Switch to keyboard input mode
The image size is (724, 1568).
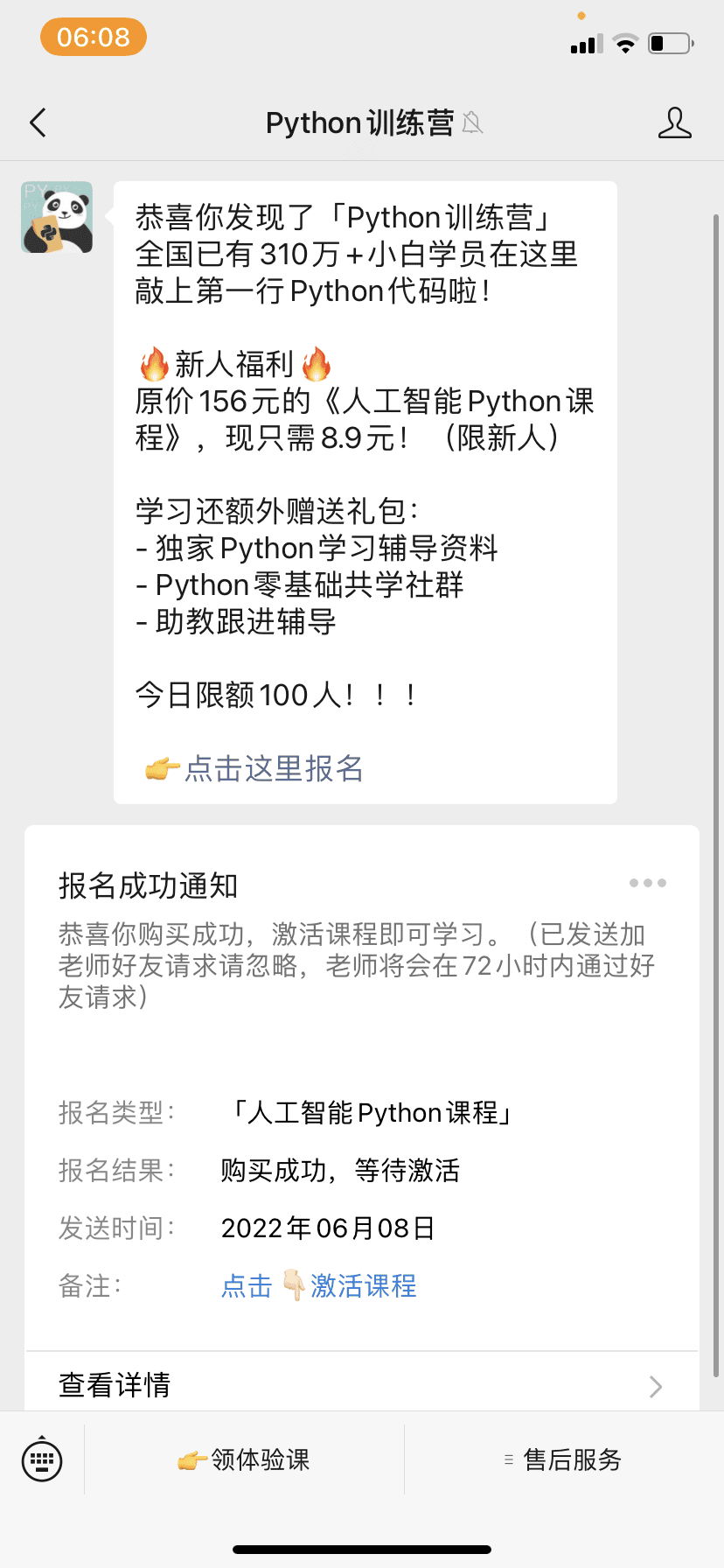pyautogui.click(x=42, y=1459)
